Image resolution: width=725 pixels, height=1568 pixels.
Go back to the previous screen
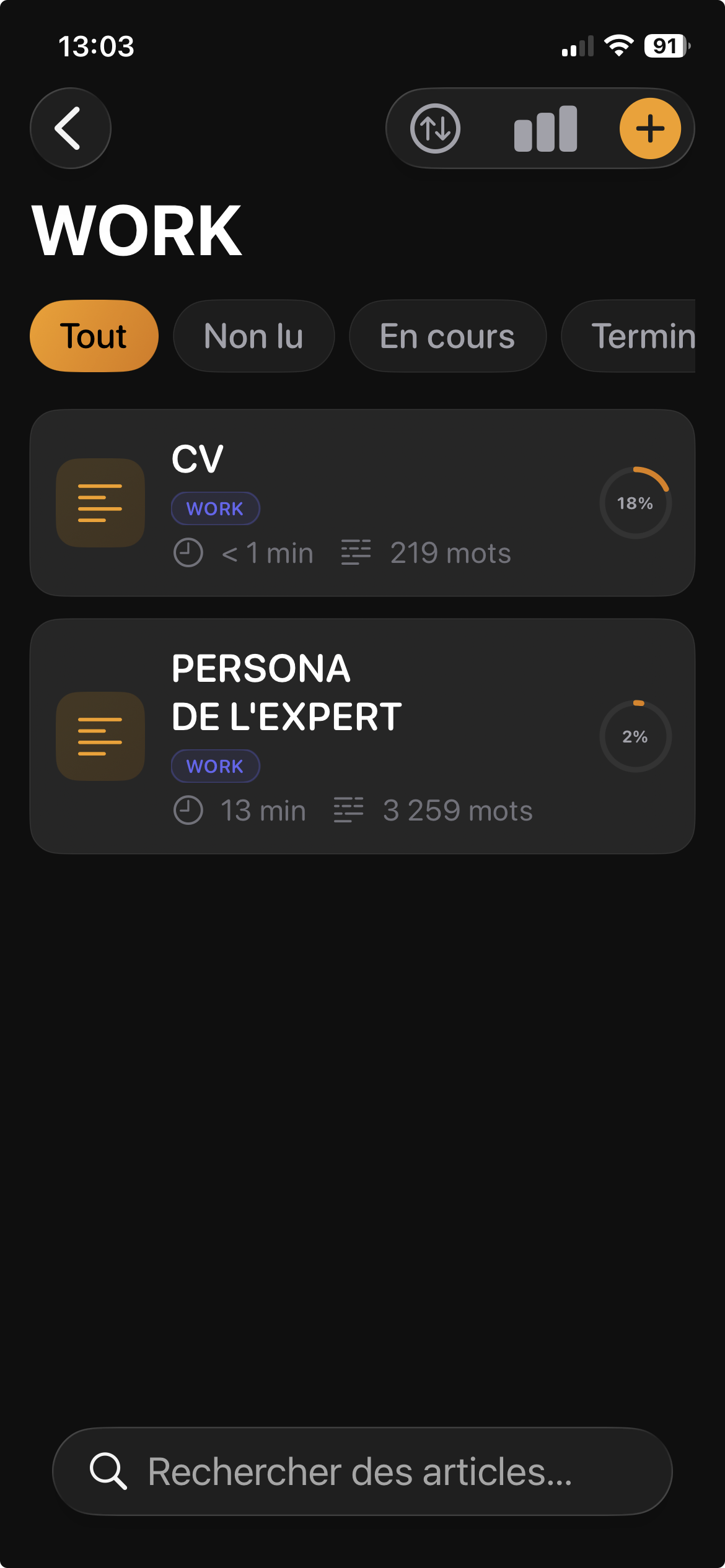(70, 128)
